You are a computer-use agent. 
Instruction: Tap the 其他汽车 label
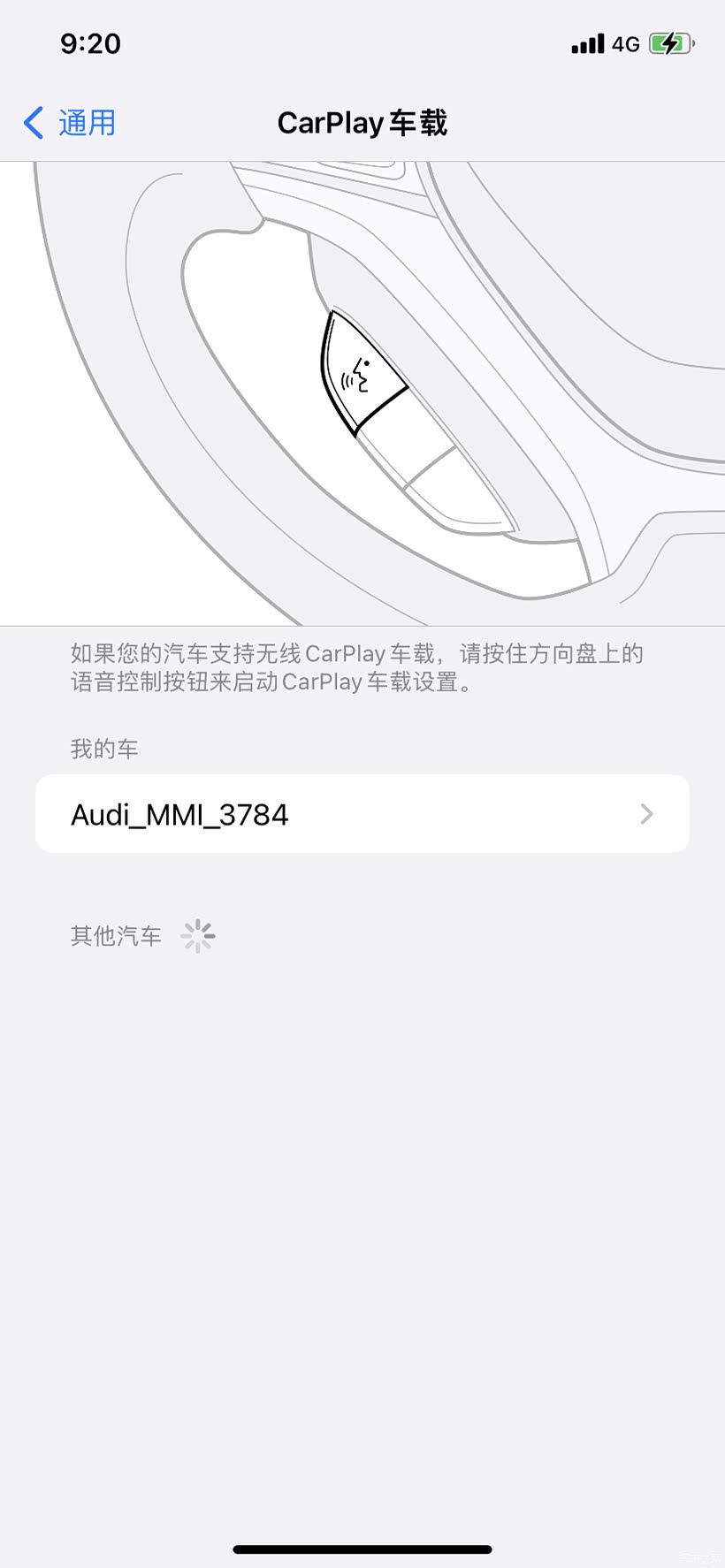115,935
